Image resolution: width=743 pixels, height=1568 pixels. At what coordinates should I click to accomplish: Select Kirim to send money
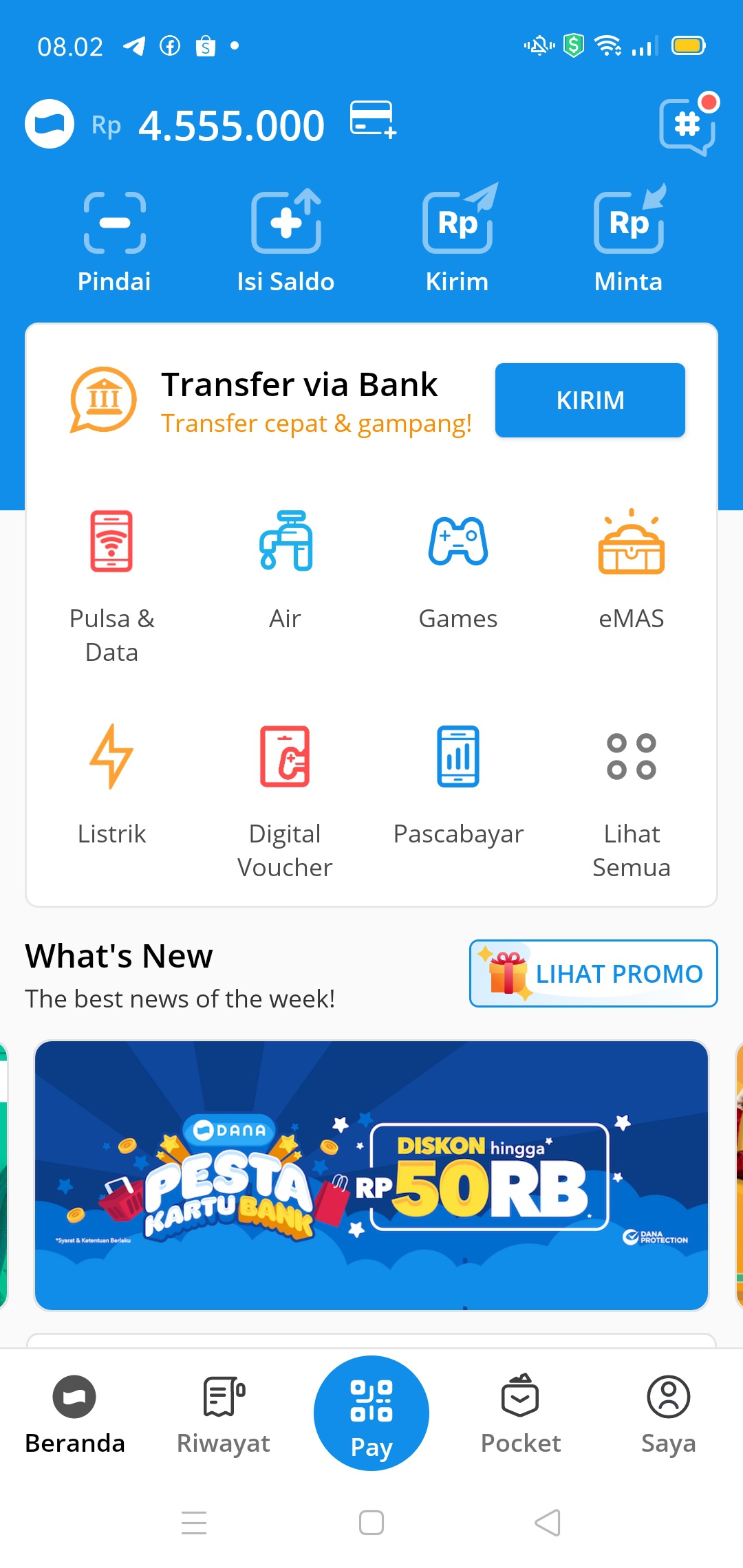tap(457, 237)
